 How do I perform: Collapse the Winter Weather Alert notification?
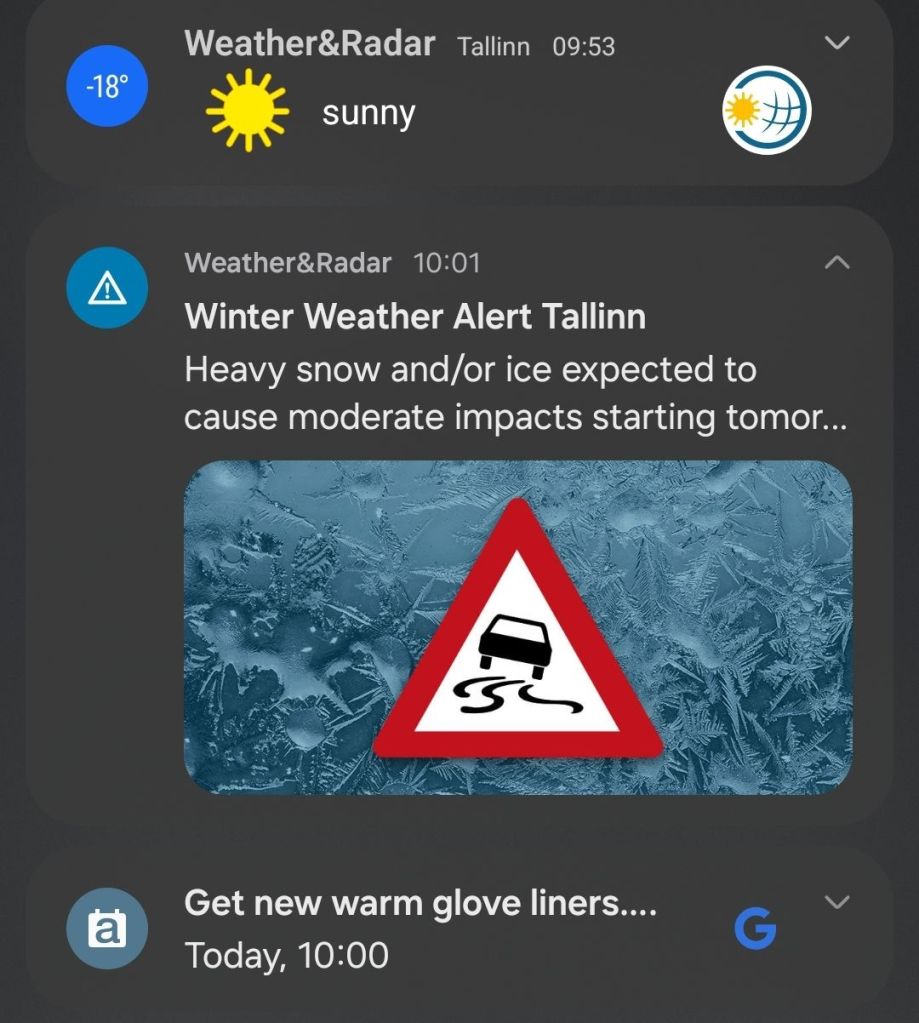click(x=837, y=263)
